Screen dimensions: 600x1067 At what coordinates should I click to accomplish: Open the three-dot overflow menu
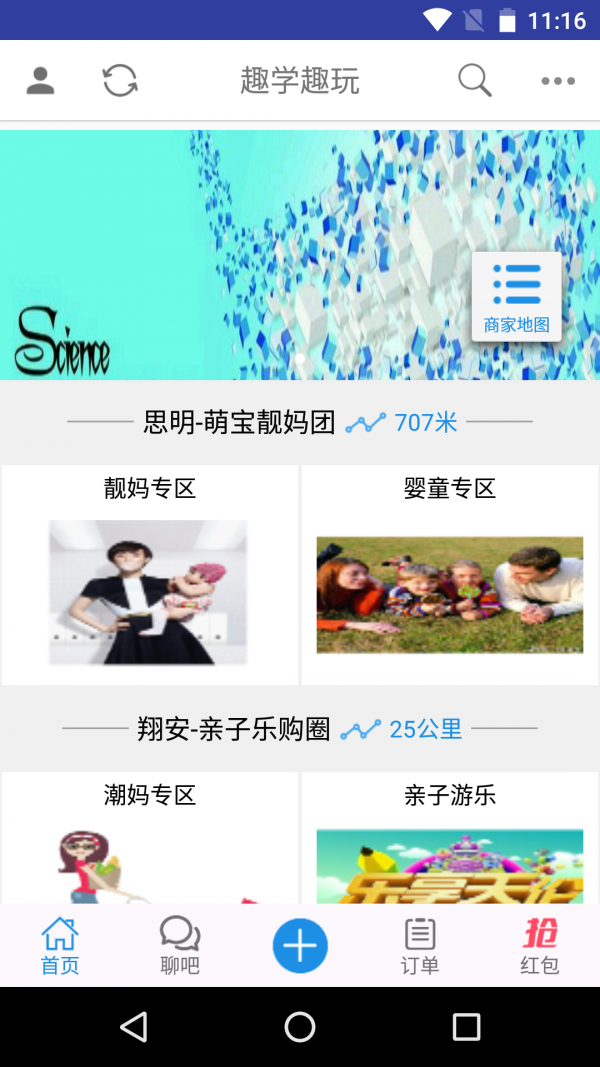coord(558,81)
